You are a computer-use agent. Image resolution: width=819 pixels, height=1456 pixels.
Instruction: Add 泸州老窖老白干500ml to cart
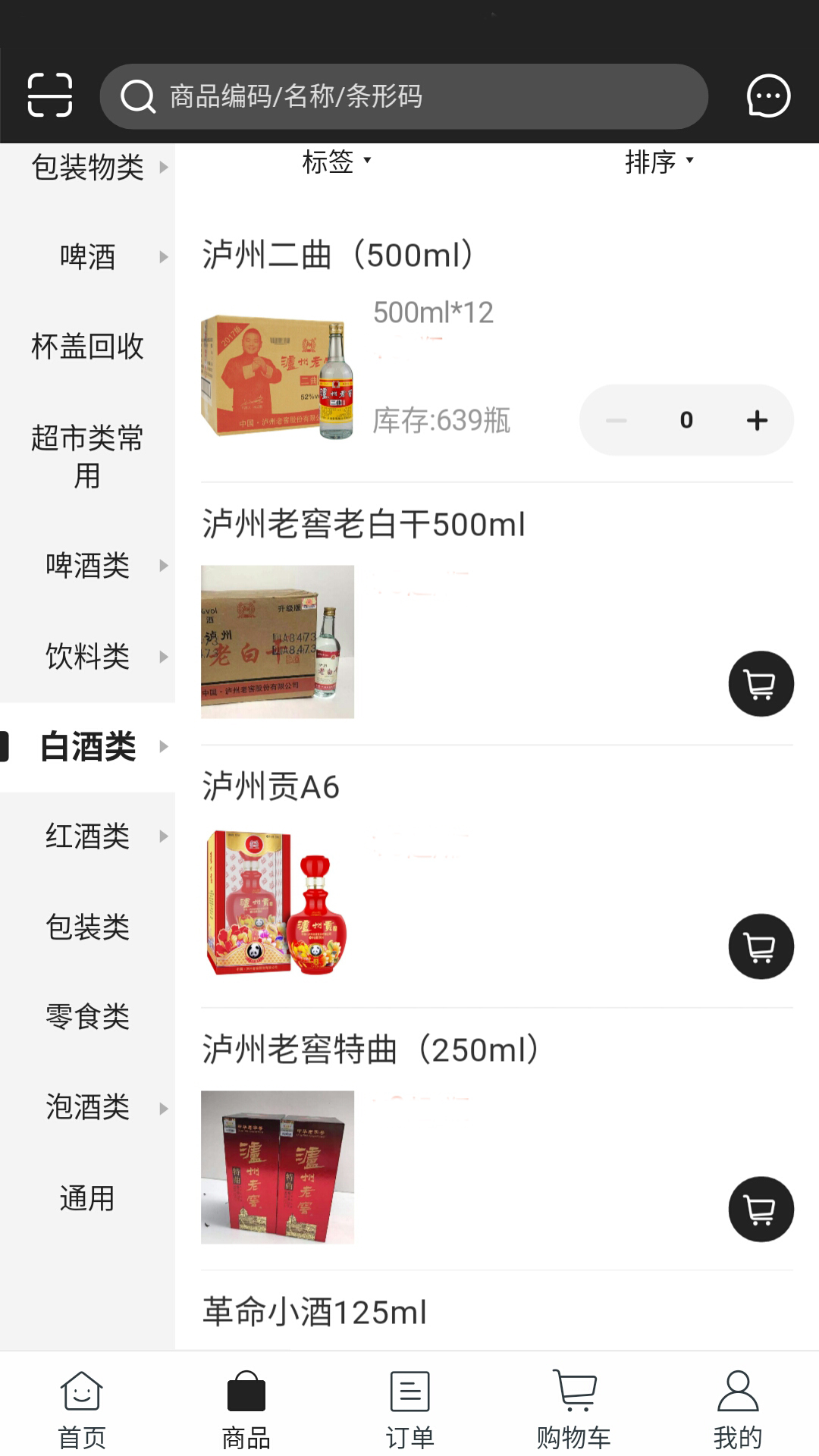pos(761,684)
